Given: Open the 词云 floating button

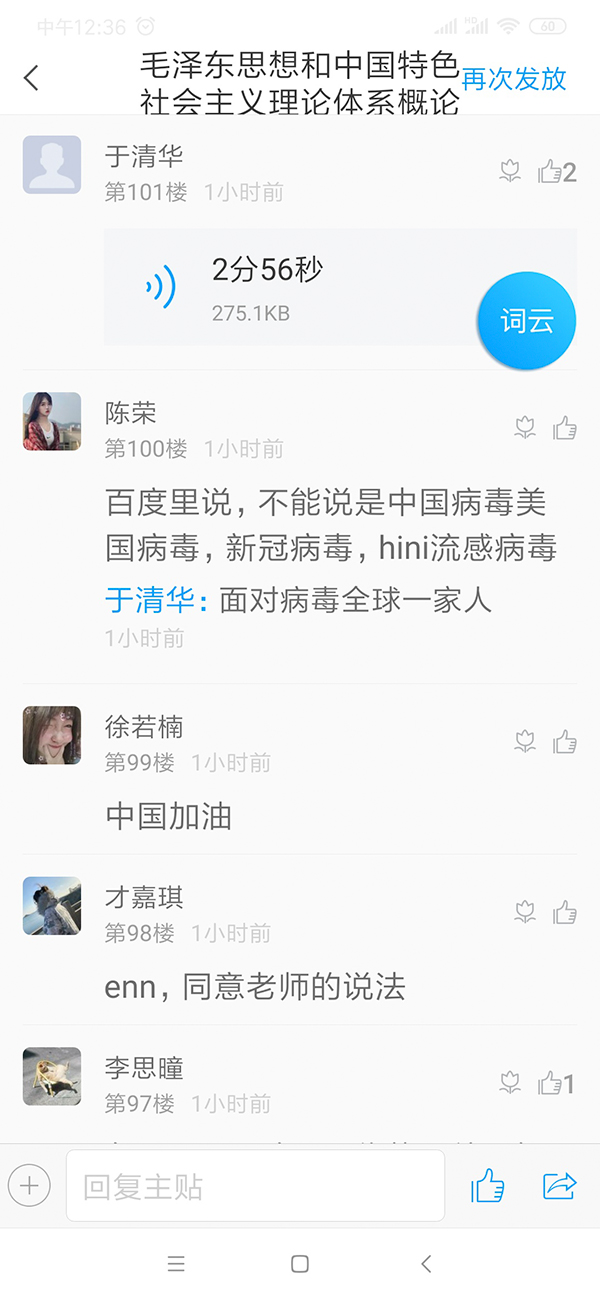Looking at the screenshot, I should click(x=526, y=321).
